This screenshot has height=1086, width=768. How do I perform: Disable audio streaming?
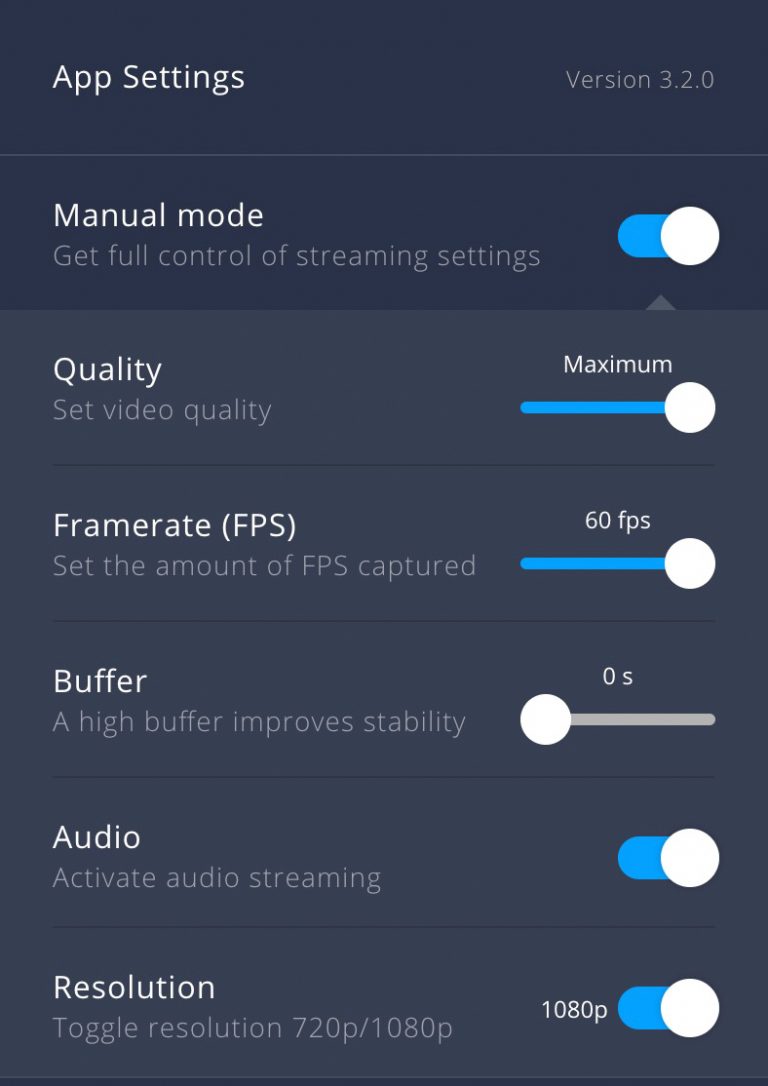click(x=668, y=858)
